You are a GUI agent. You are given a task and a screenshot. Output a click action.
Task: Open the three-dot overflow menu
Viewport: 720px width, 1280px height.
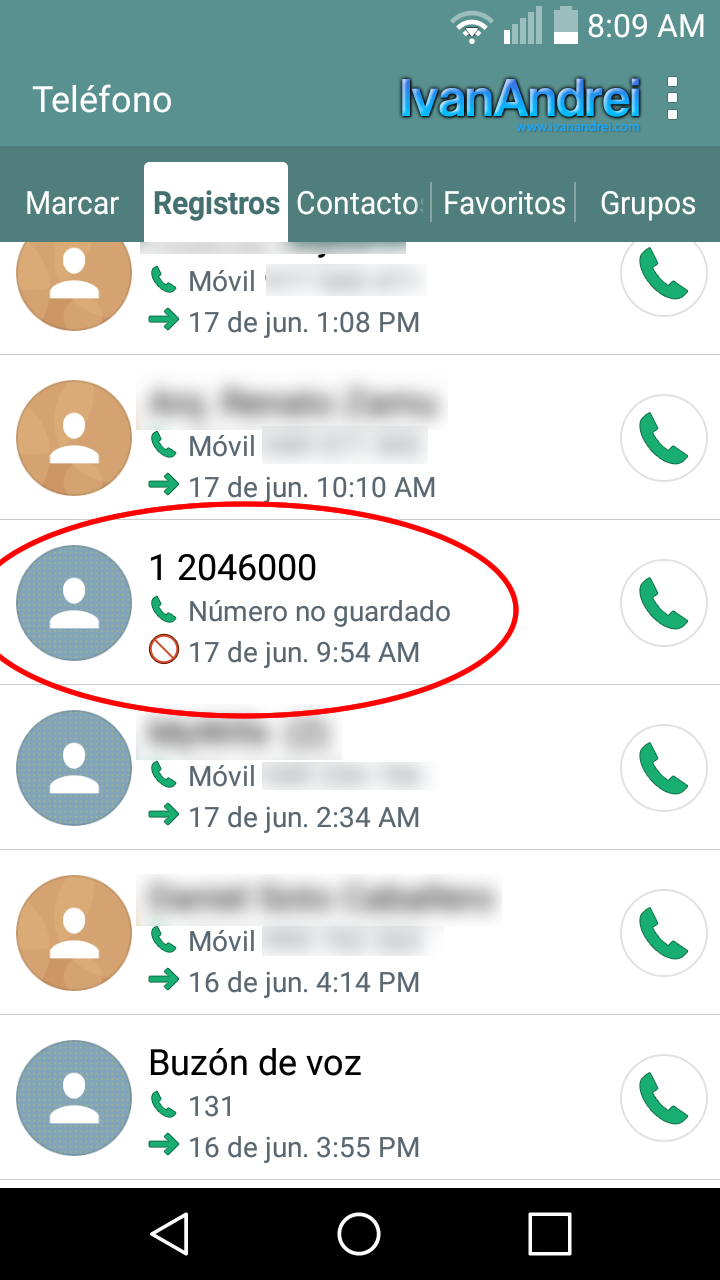pos(672,98)
